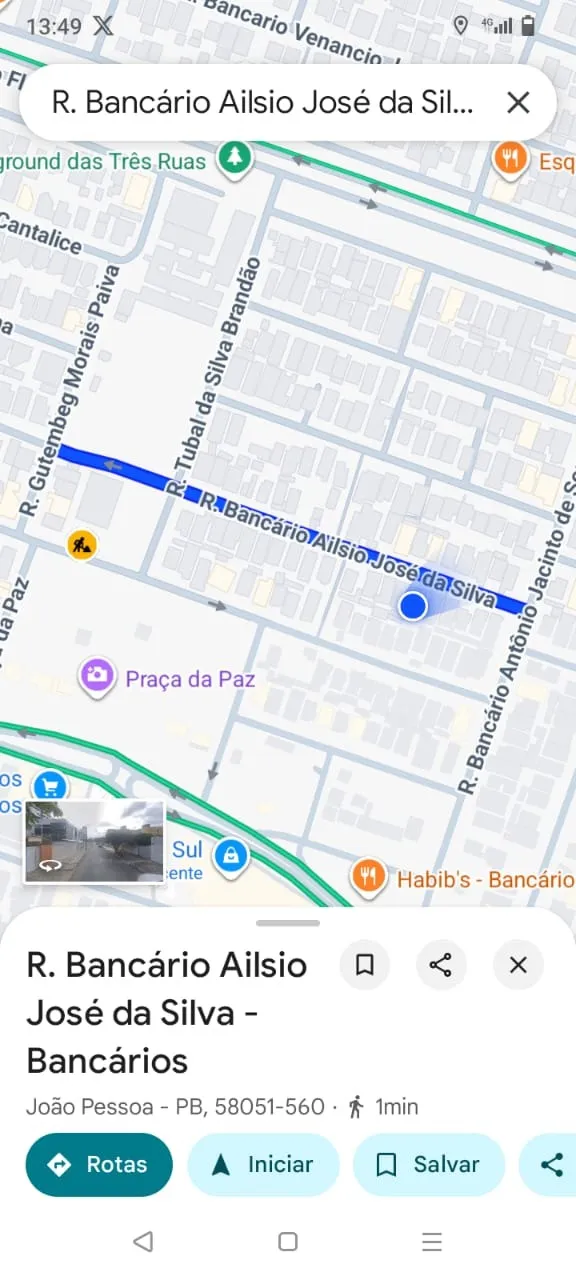The width and height of the screenshot is (576, 1280).
Task: Open the Street View thumbnail preview
Action: coord(95,842)
